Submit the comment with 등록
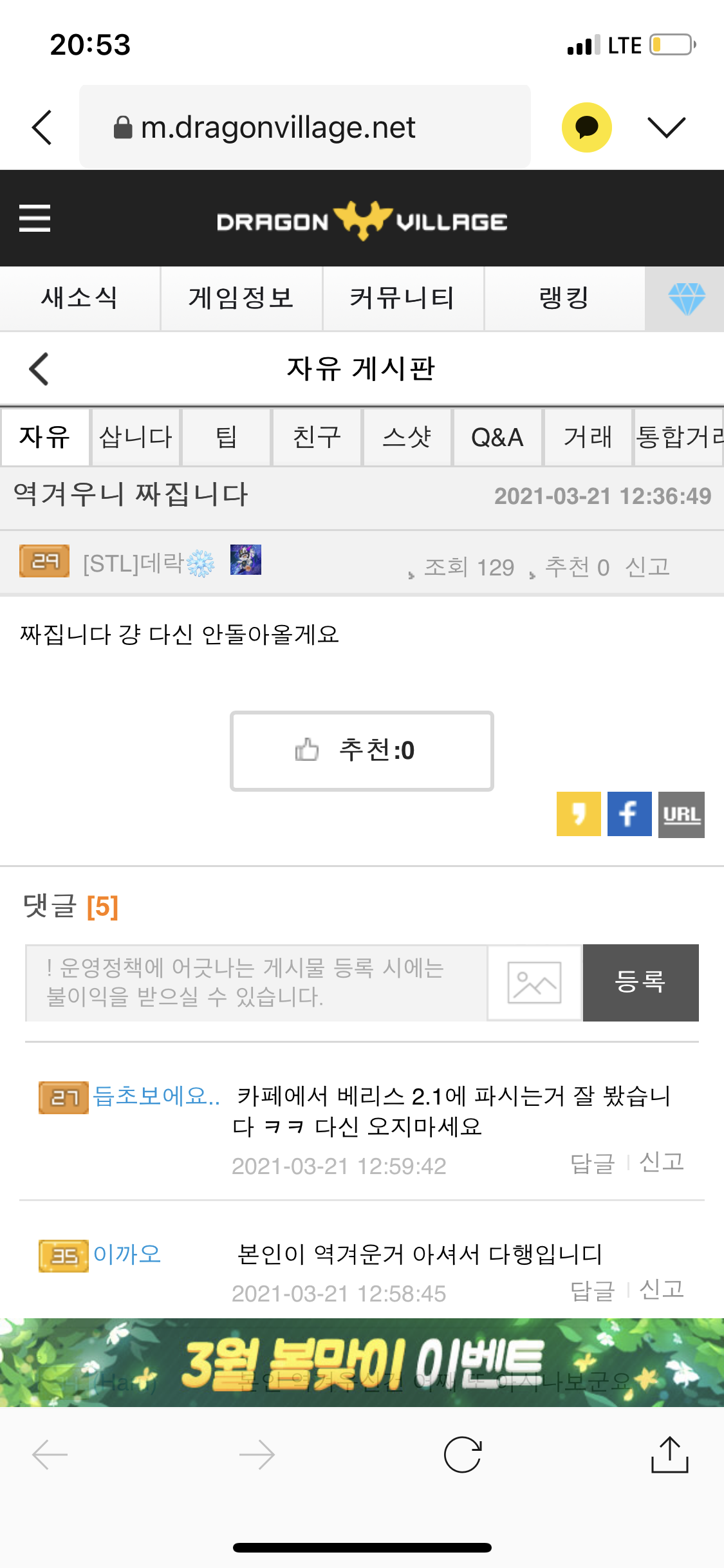This screenshot has width=724, height=1568. pyautogui.click(x=640, y=982)
